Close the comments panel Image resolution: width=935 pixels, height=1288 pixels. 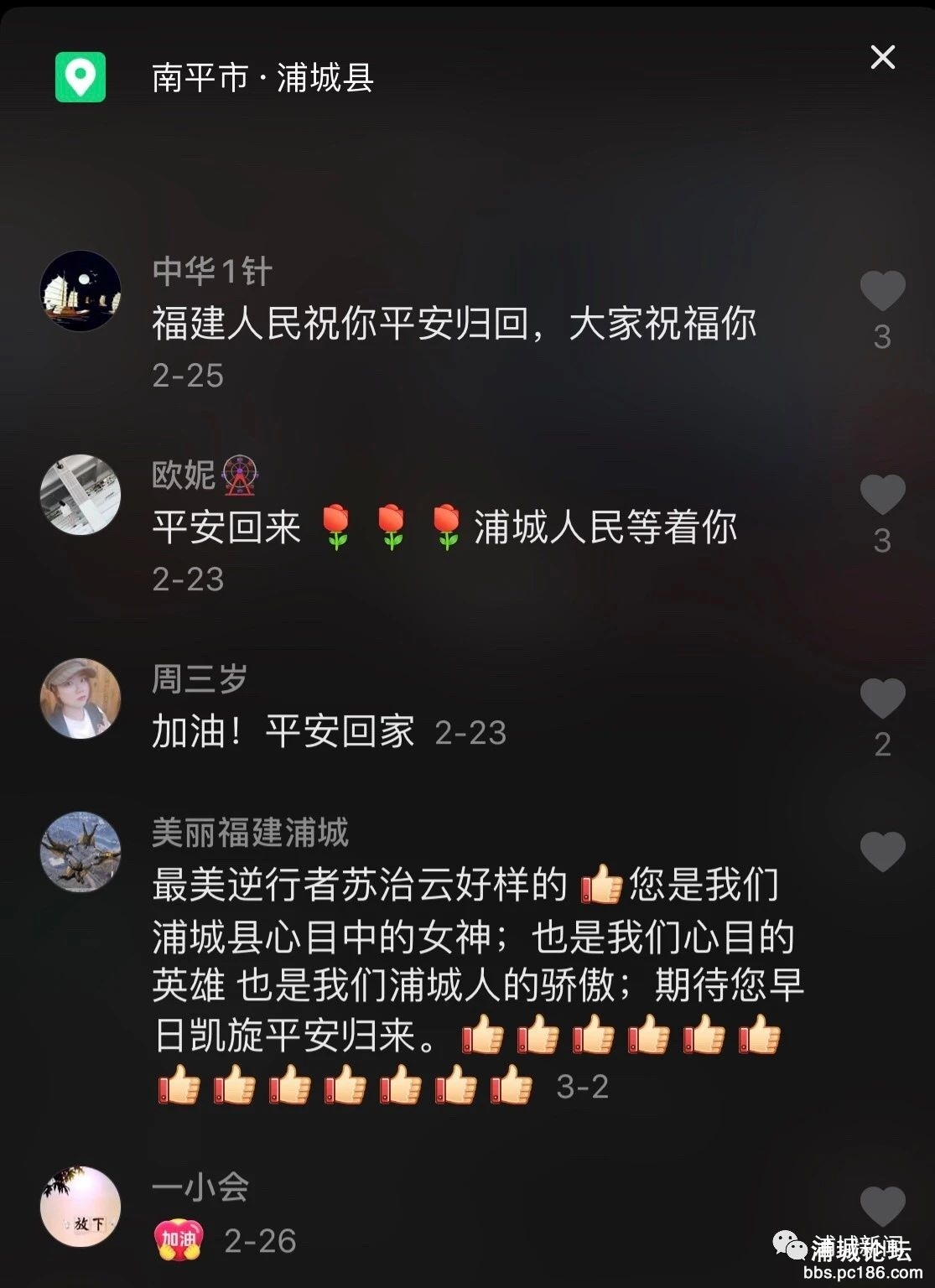[x=882, y=58]
